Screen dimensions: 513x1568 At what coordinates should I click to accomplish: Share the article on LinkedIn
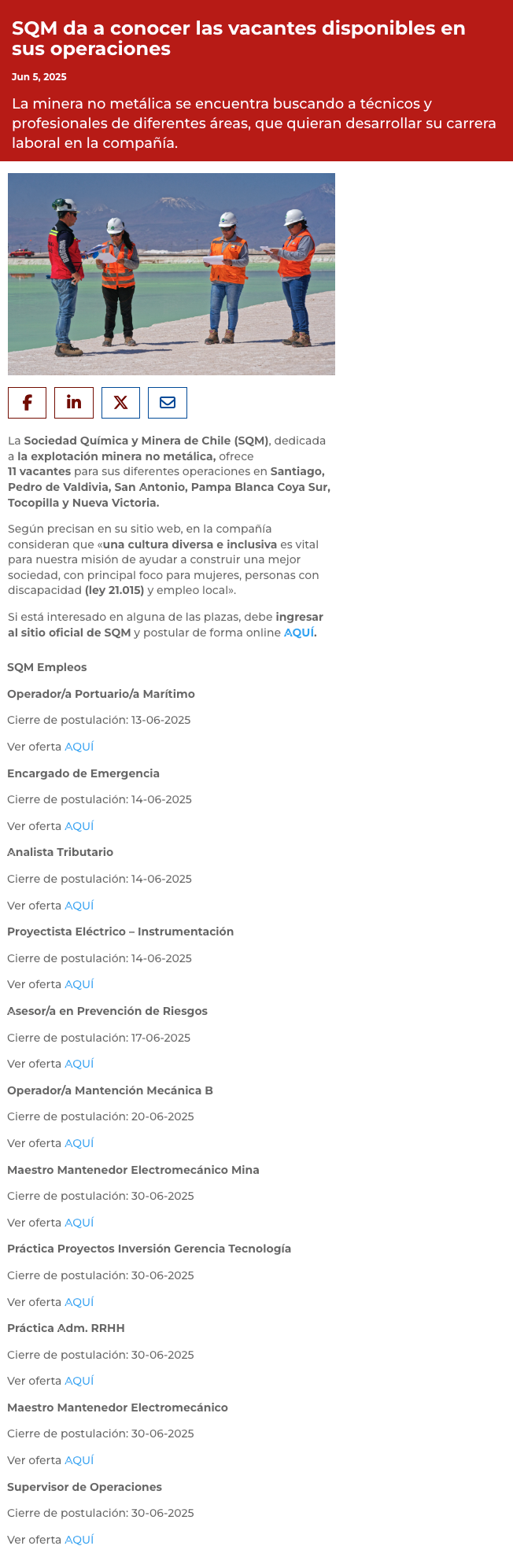coord(74,403)
